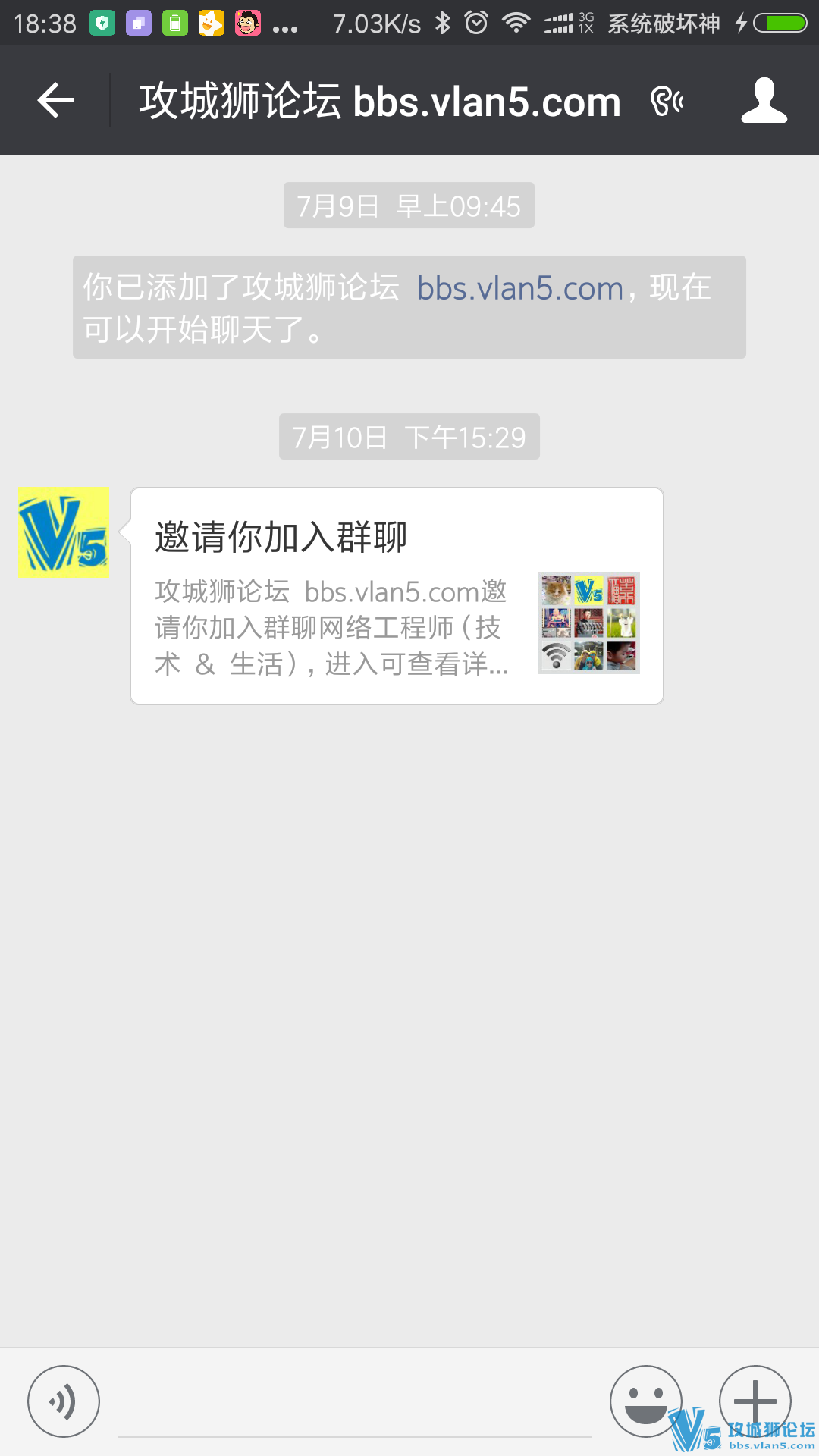Viewport: 819px width, 1456px height.
Task: Switch to voice input mode
Action: pyautogui.click(x=64, y=1401)
